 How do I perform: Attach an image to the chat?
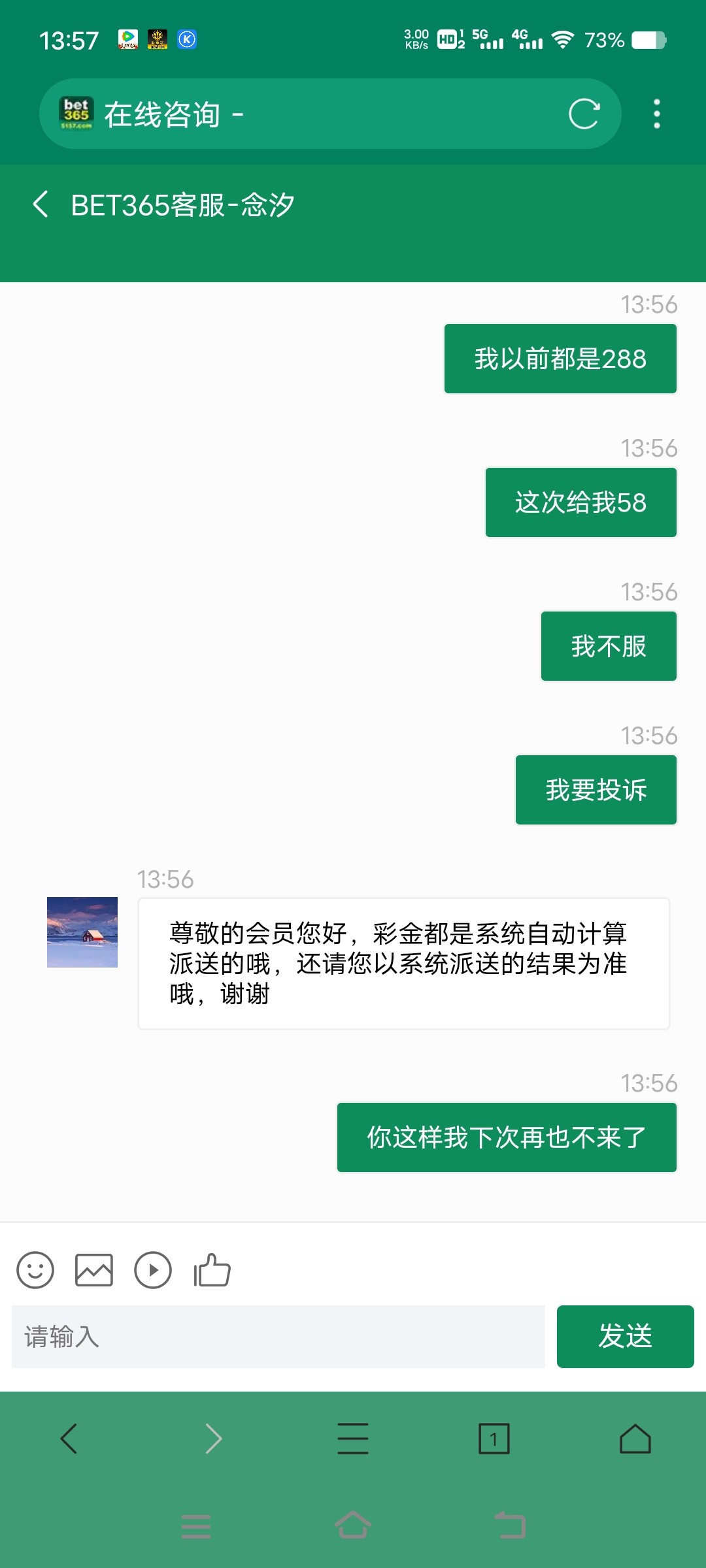point(94,1270)
